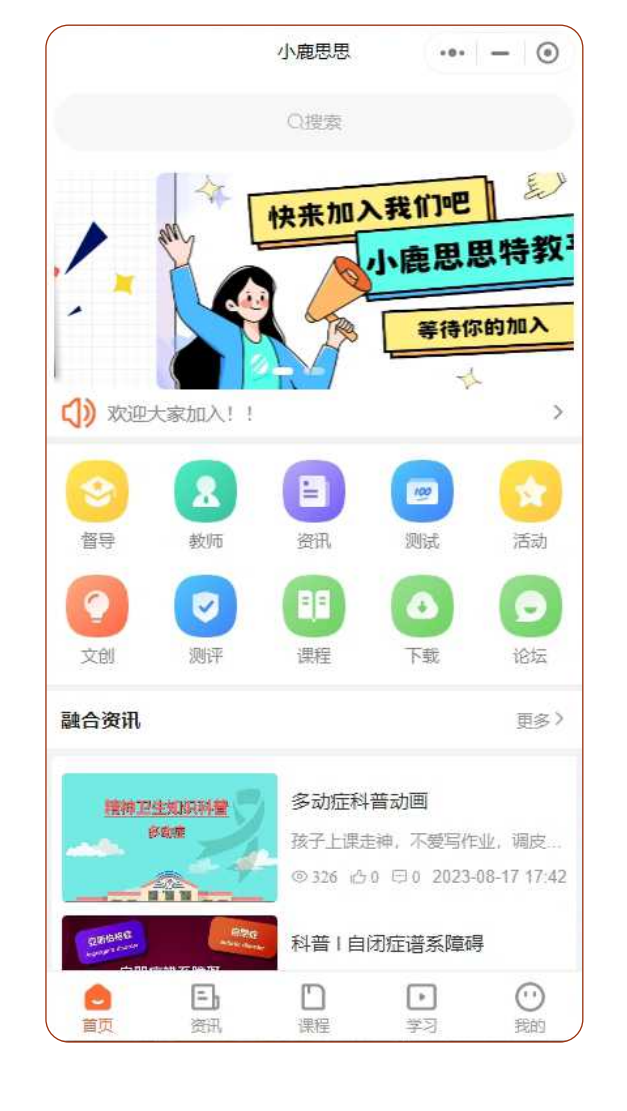This screenshot has width=627, height=1111.
Task: Open the 欢迎大家加入 announcement
Action: click(x=314, y=413)
